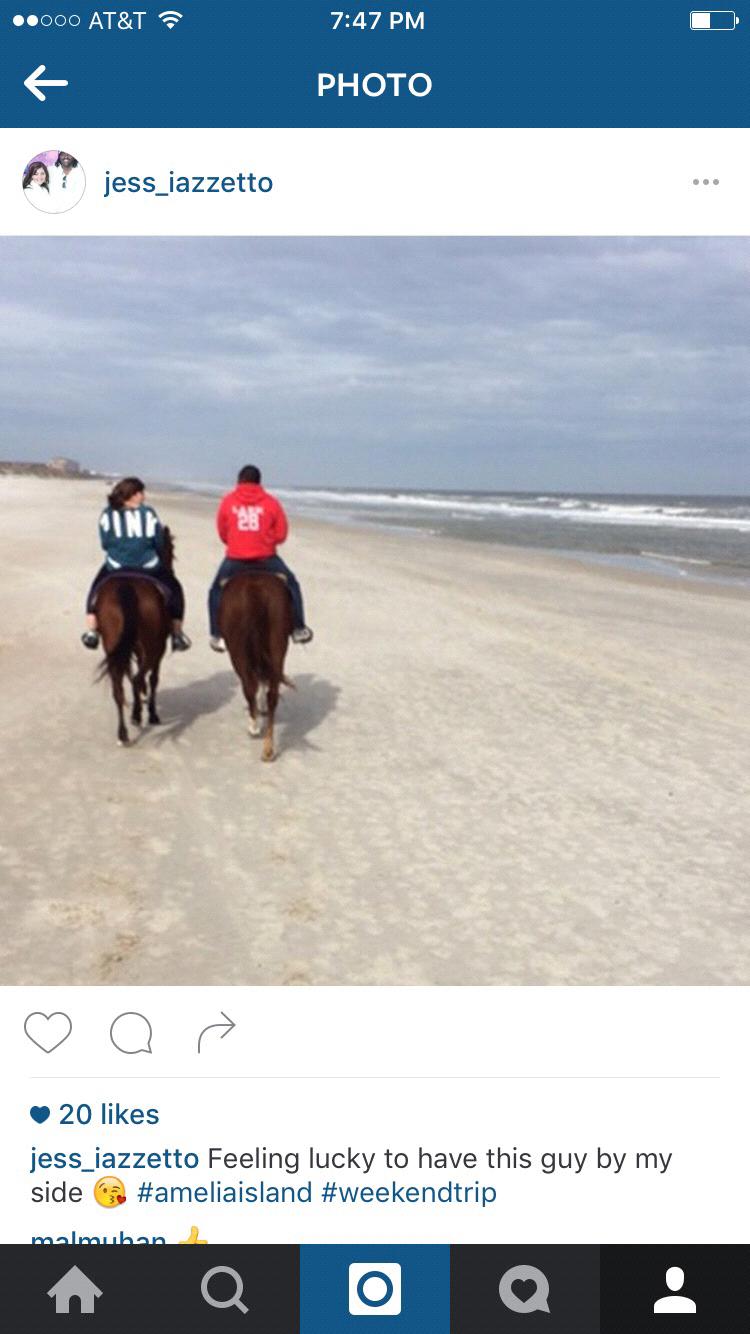Image resolution: width=750 pixels, height=1334 pixels.
Task: Like this photo with the heart icon
Action: [x=48, y=1032]
